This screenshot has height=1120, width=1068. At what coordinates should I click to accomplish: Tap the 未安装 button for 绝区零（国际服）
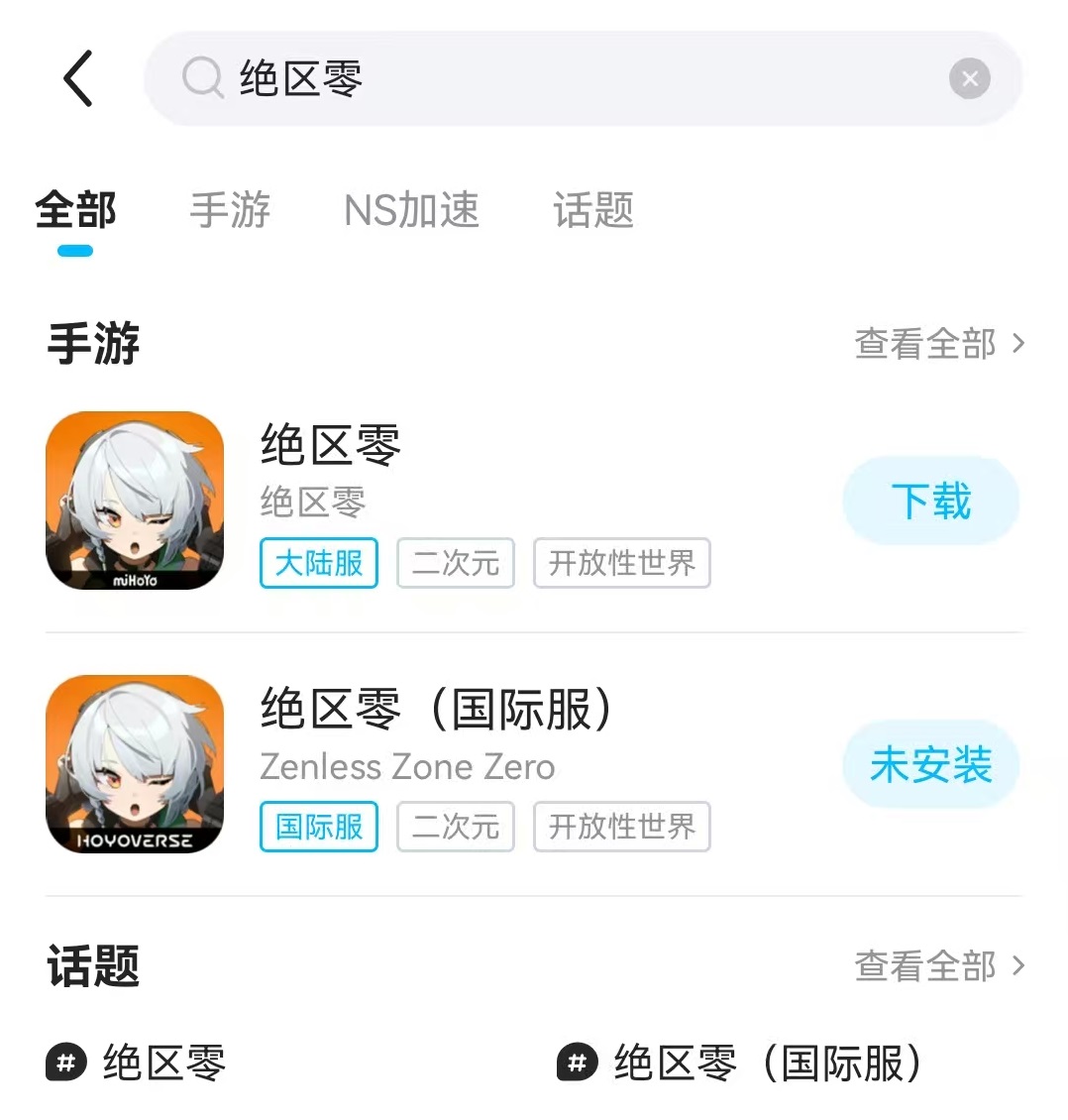(x=930, y=765)
